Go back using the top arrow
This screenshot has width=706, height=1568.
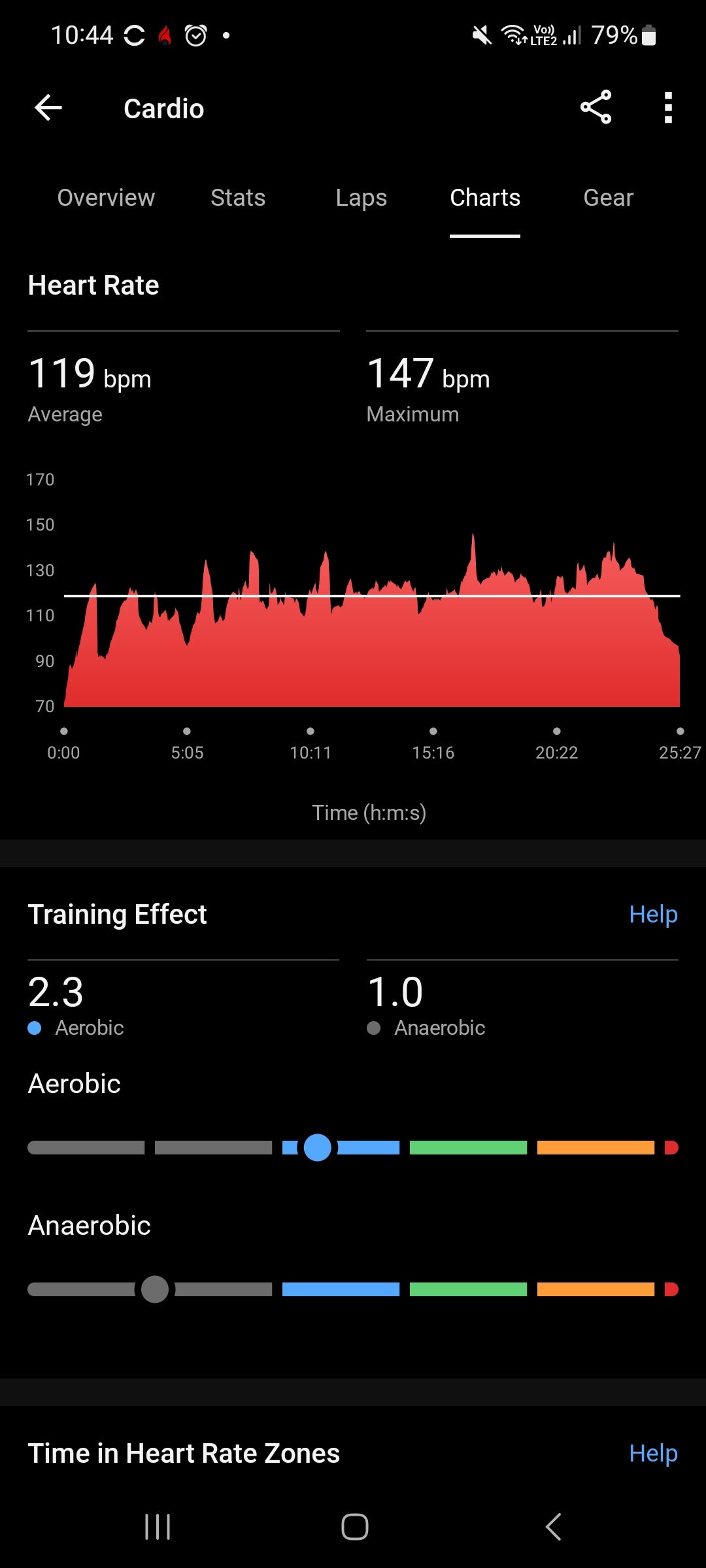(x=48, y=108)
